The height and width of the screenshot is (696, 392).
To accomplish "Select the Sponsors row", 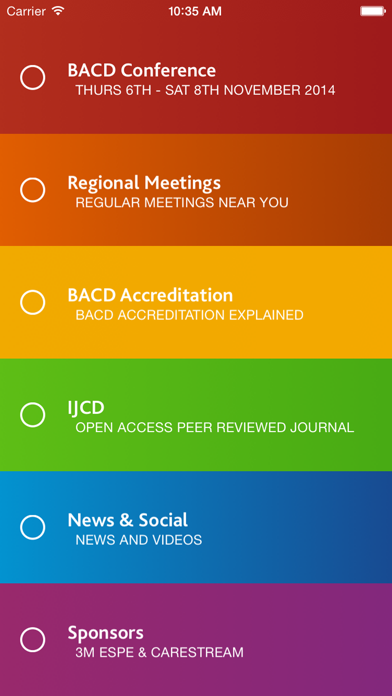I will click(x=196, y=640).
